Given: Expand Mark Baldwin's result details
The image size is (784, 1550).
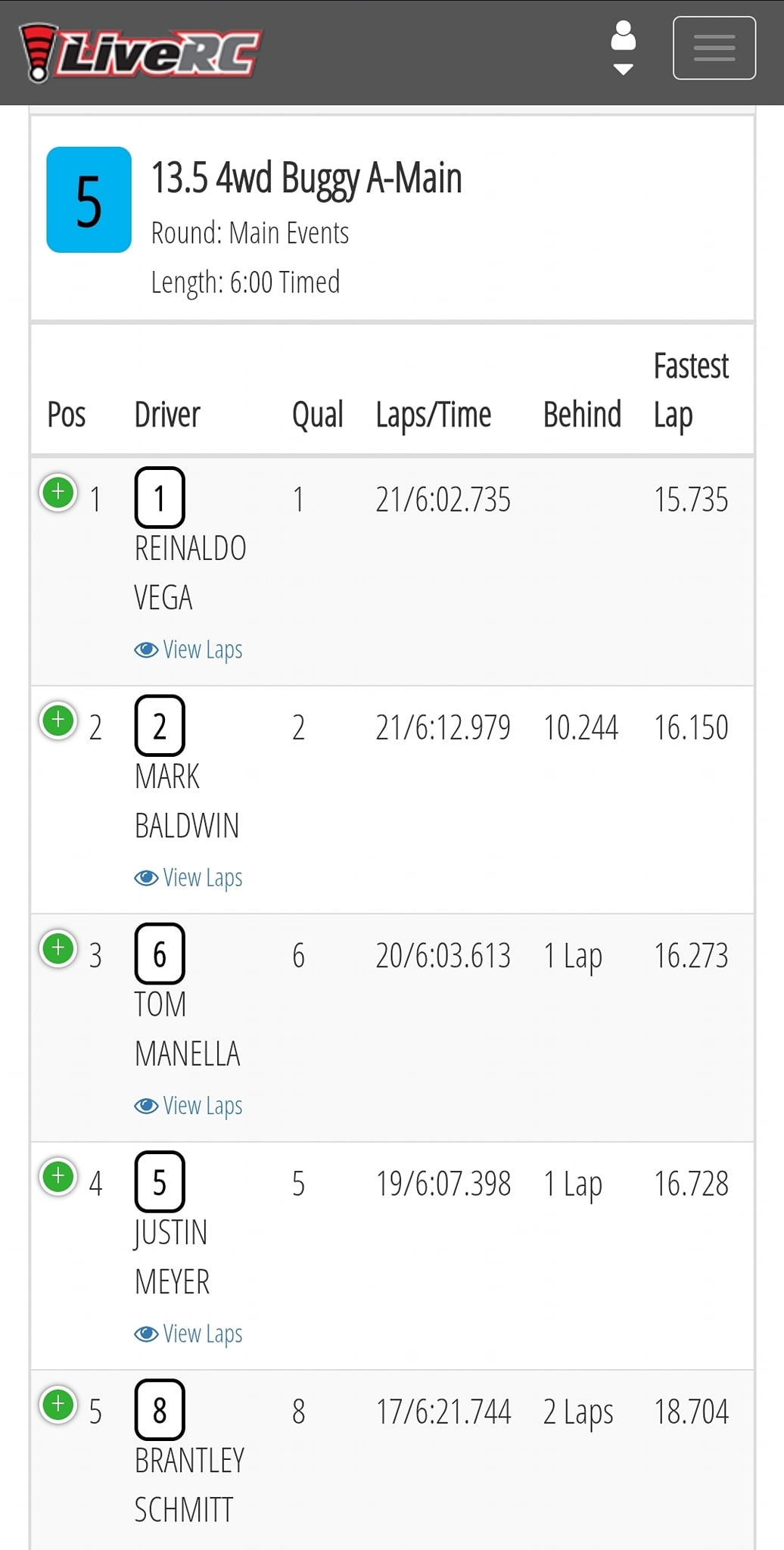Looking at the screenshot, I should point(58,721).
